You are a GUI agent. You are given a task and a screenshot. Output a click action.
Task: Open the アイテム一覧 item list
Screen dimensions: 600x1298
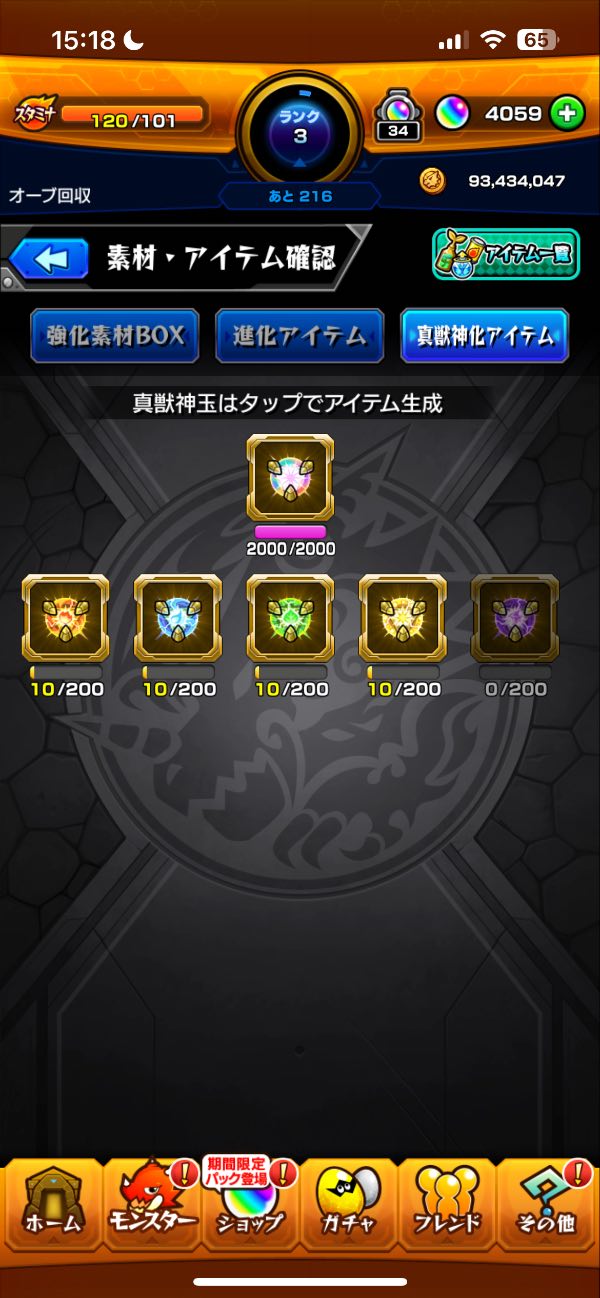pyautogui.click(x=505, y=255)
